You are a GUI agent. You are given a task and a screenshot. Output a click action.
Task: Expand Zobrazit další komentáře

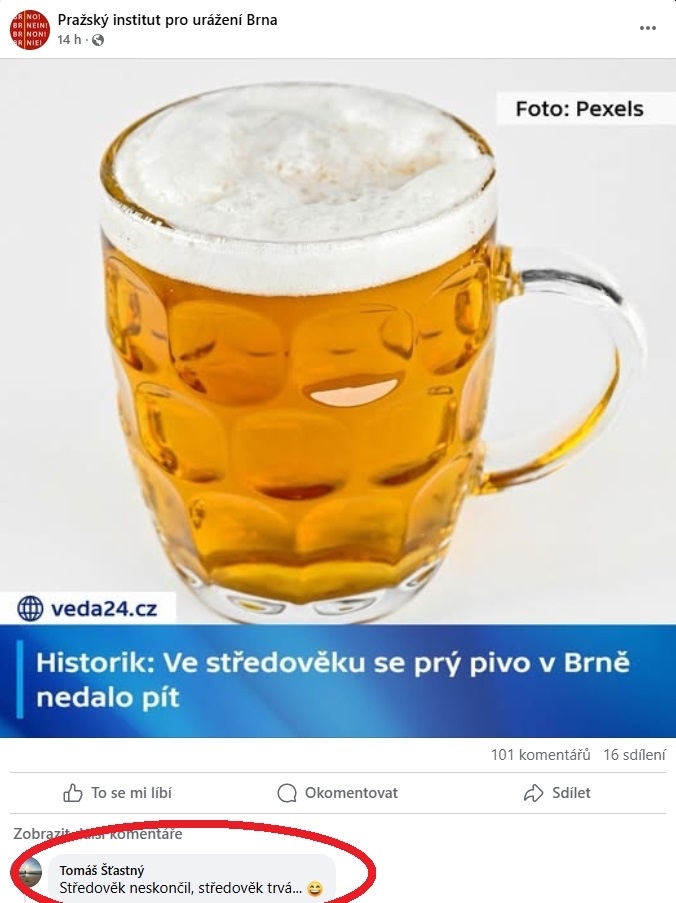(x=98, y=834)
